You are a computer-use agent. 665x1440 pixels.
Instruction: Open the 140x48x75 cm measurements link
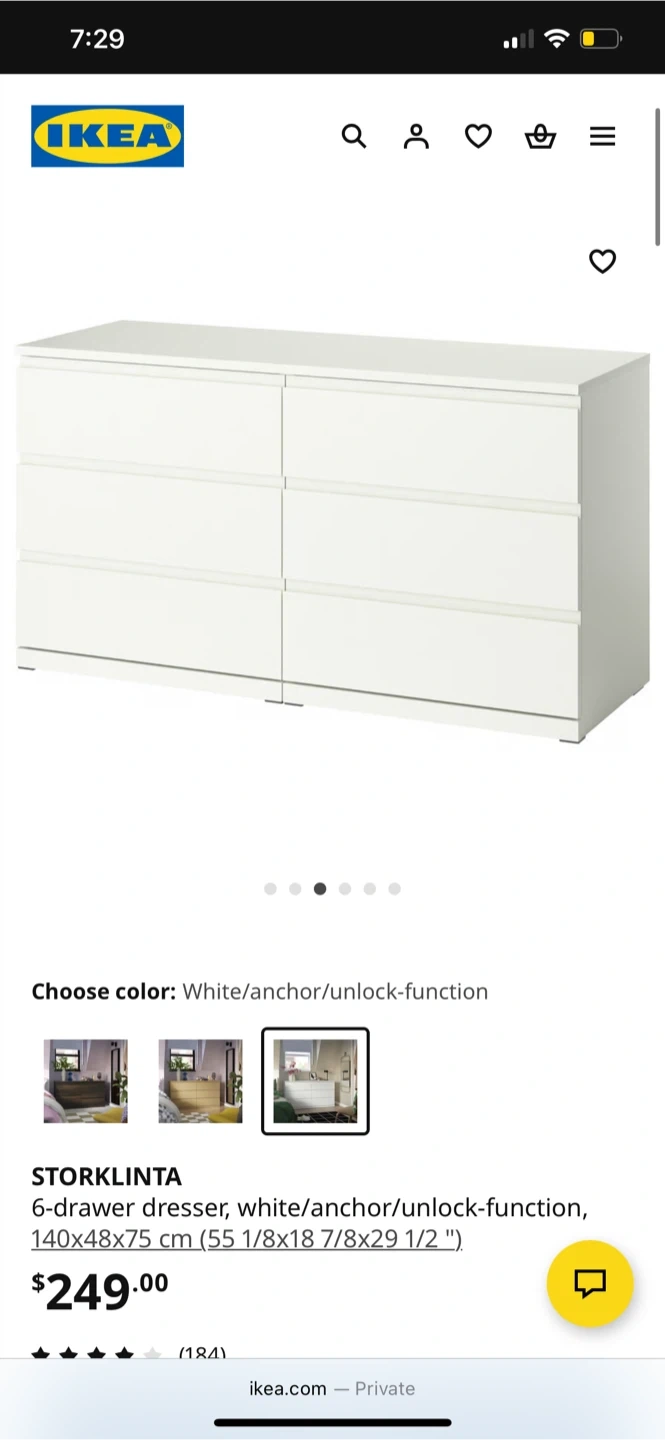coord(246,1239)
